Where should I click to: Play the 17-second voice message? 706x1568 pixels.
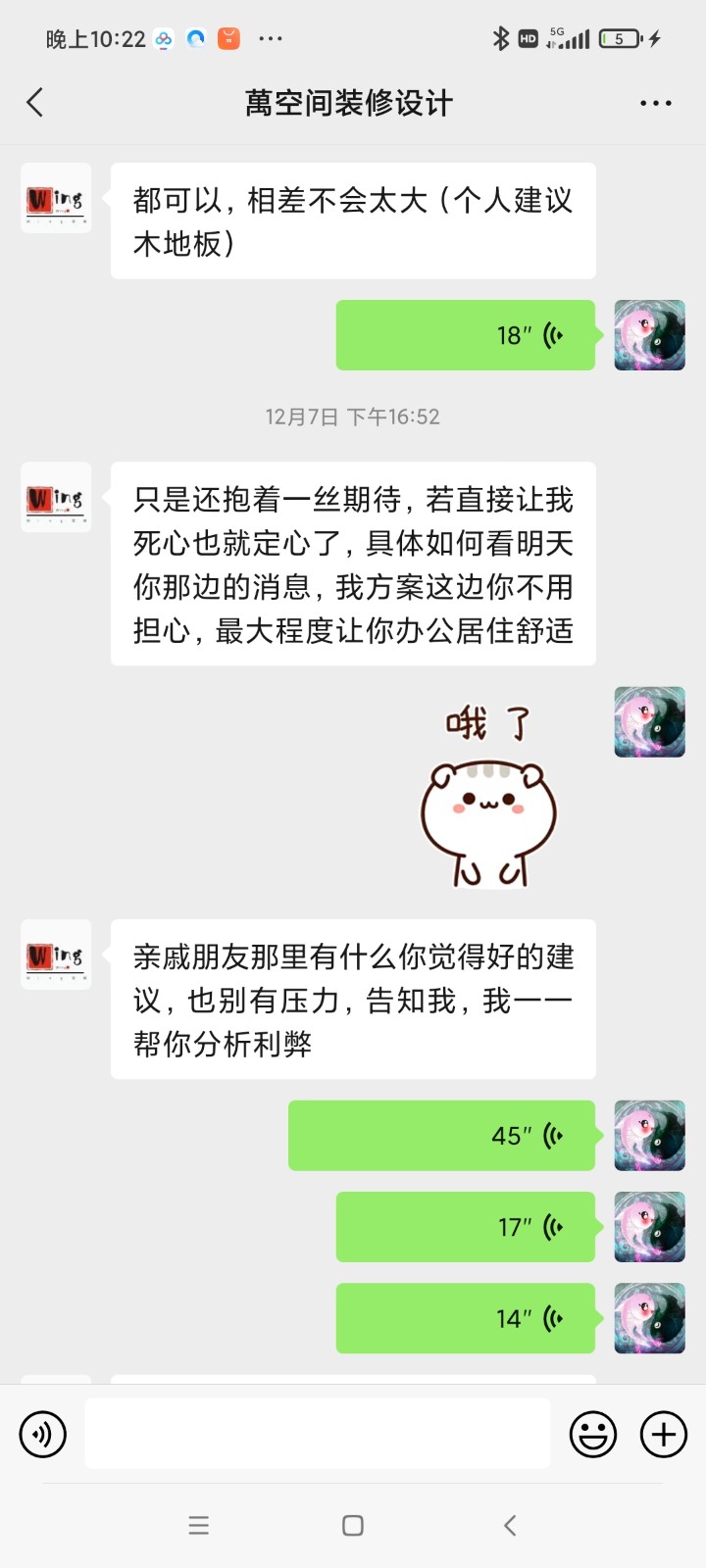(466, 1227)
